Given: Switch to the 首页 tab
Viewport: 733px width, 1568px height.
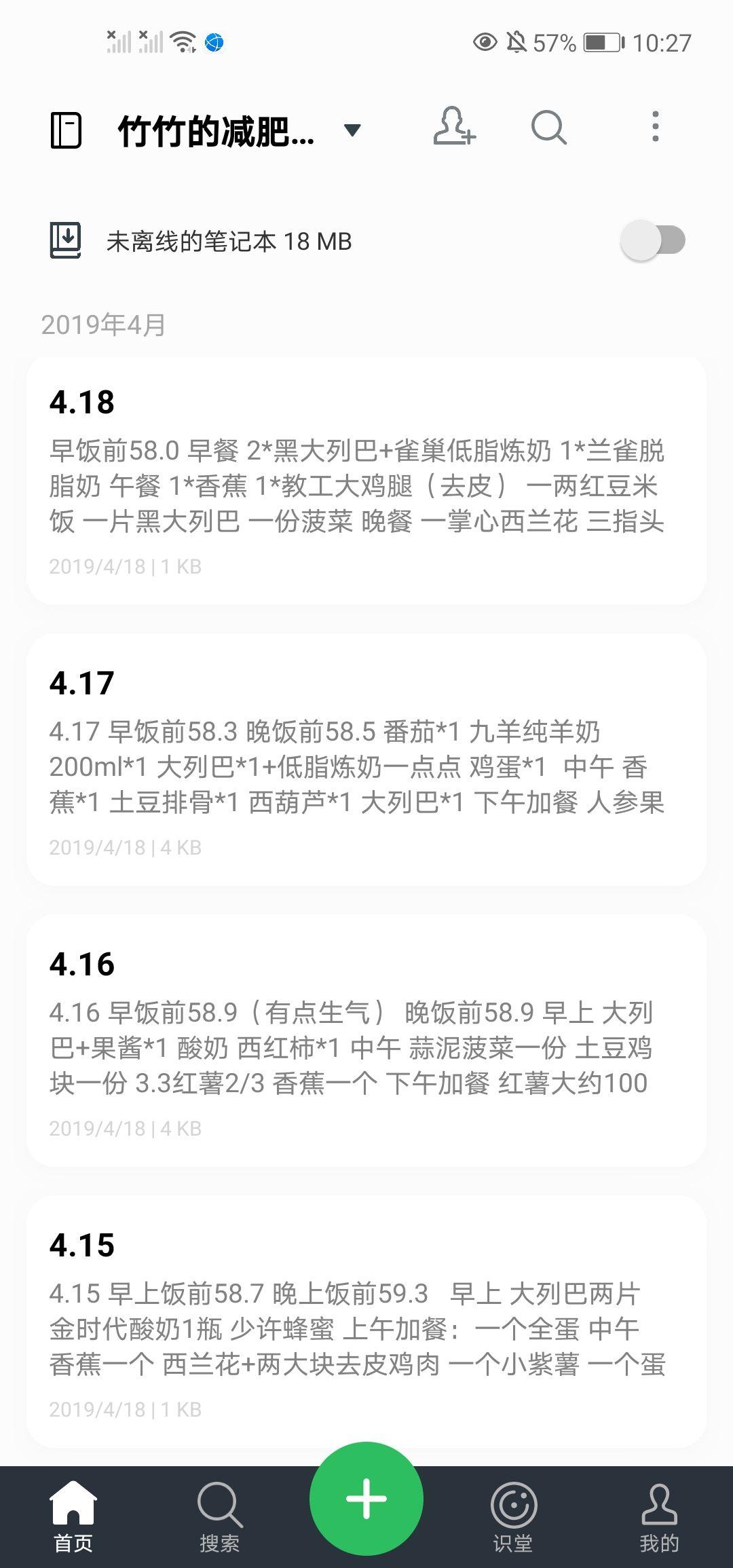Looking at the screenshot, I should [73, 1518].
